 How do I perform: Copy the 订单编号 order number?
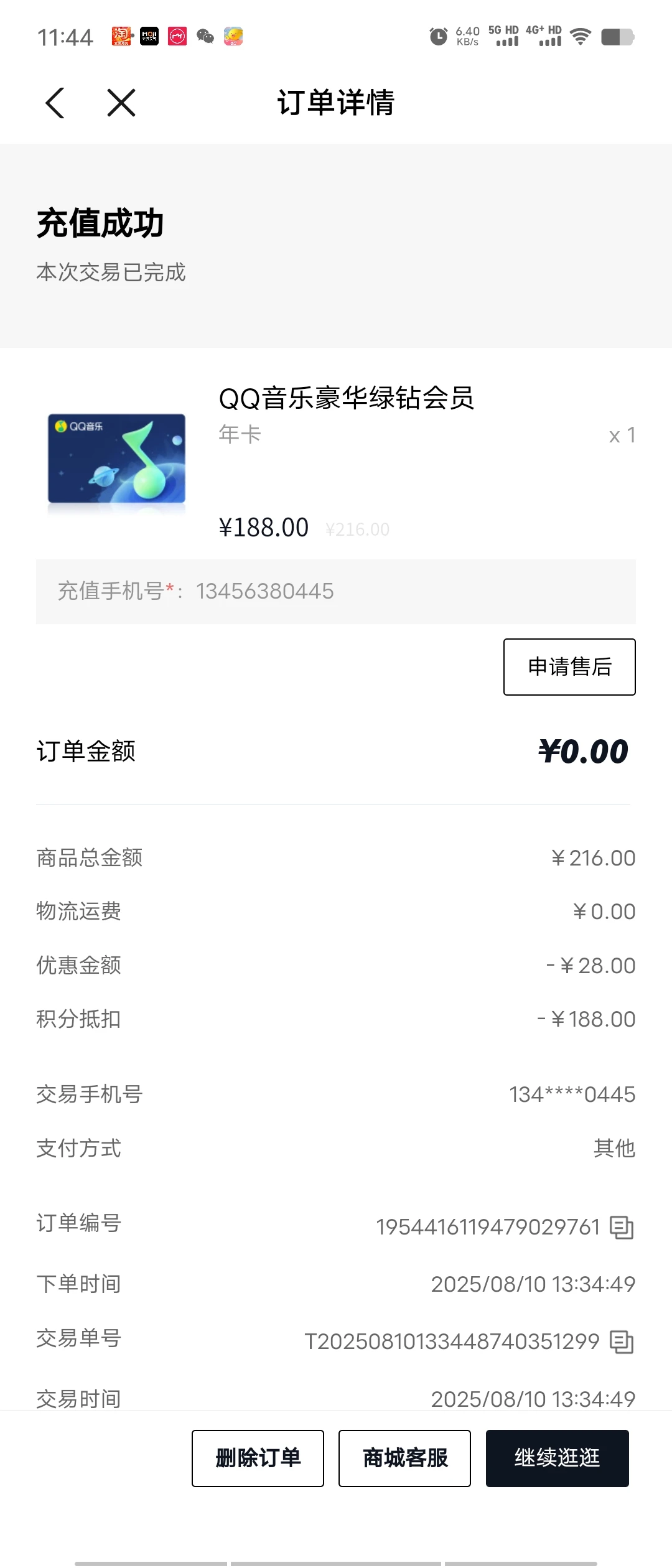click(x=621, y=1228)
